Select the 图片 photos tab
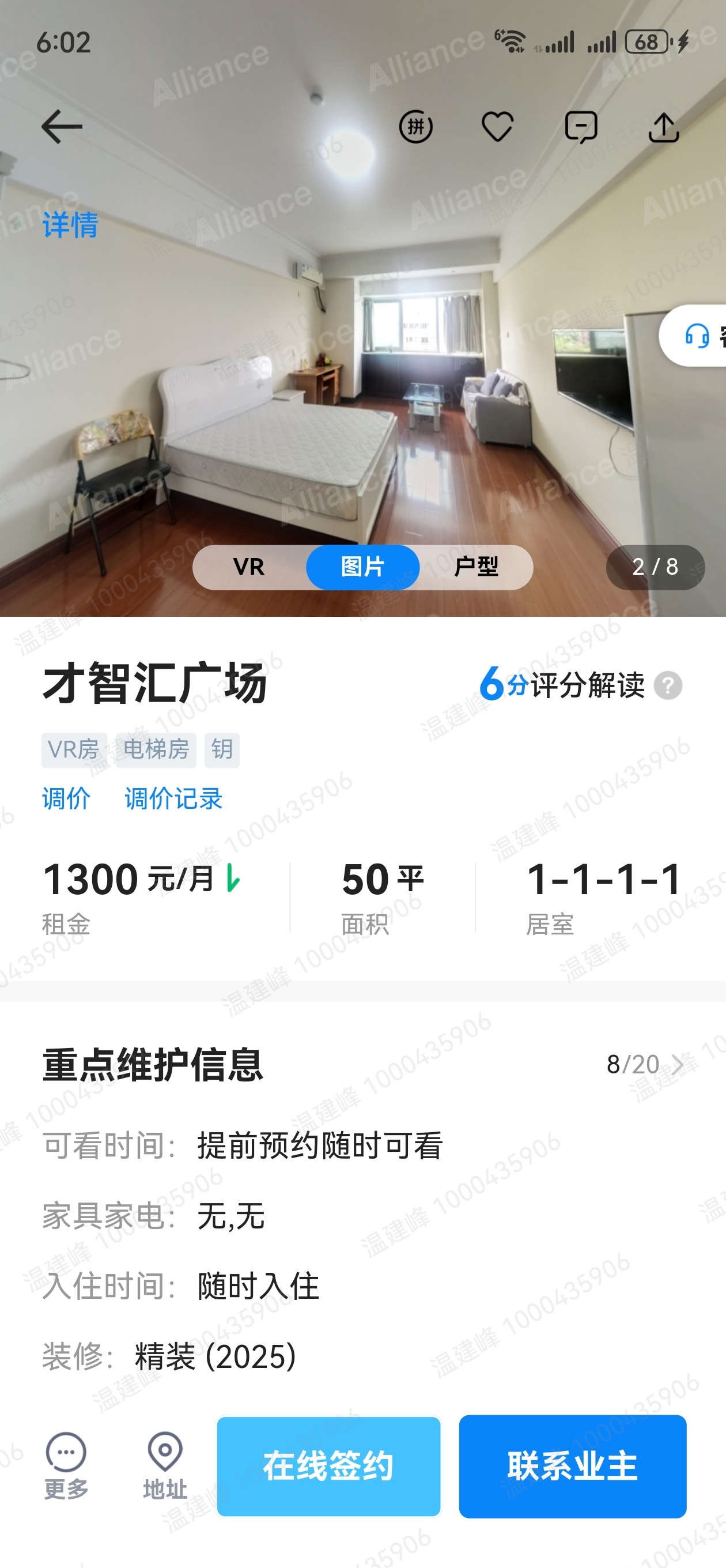Viewport: 726px width, 1568px height. (x=362, y=567)
